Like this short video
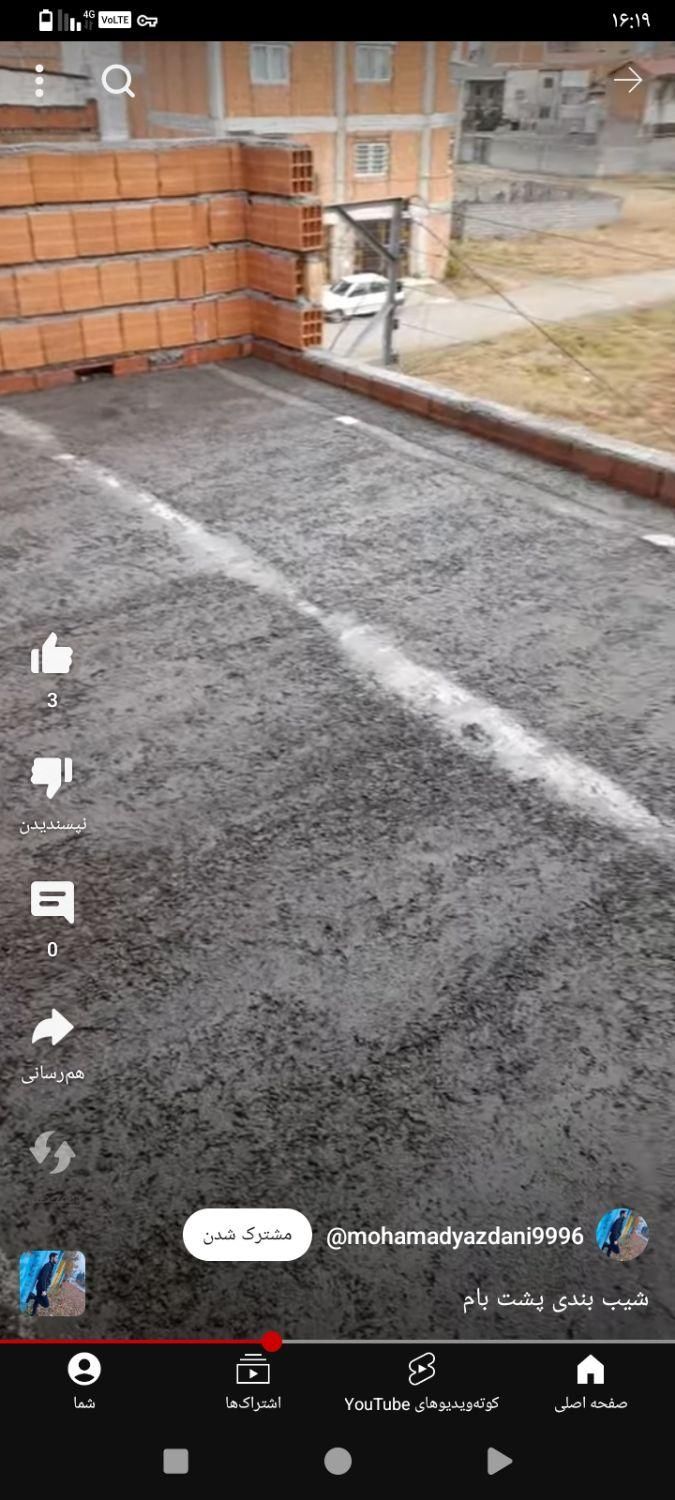 pyautogui.click(x=52, y=656)
